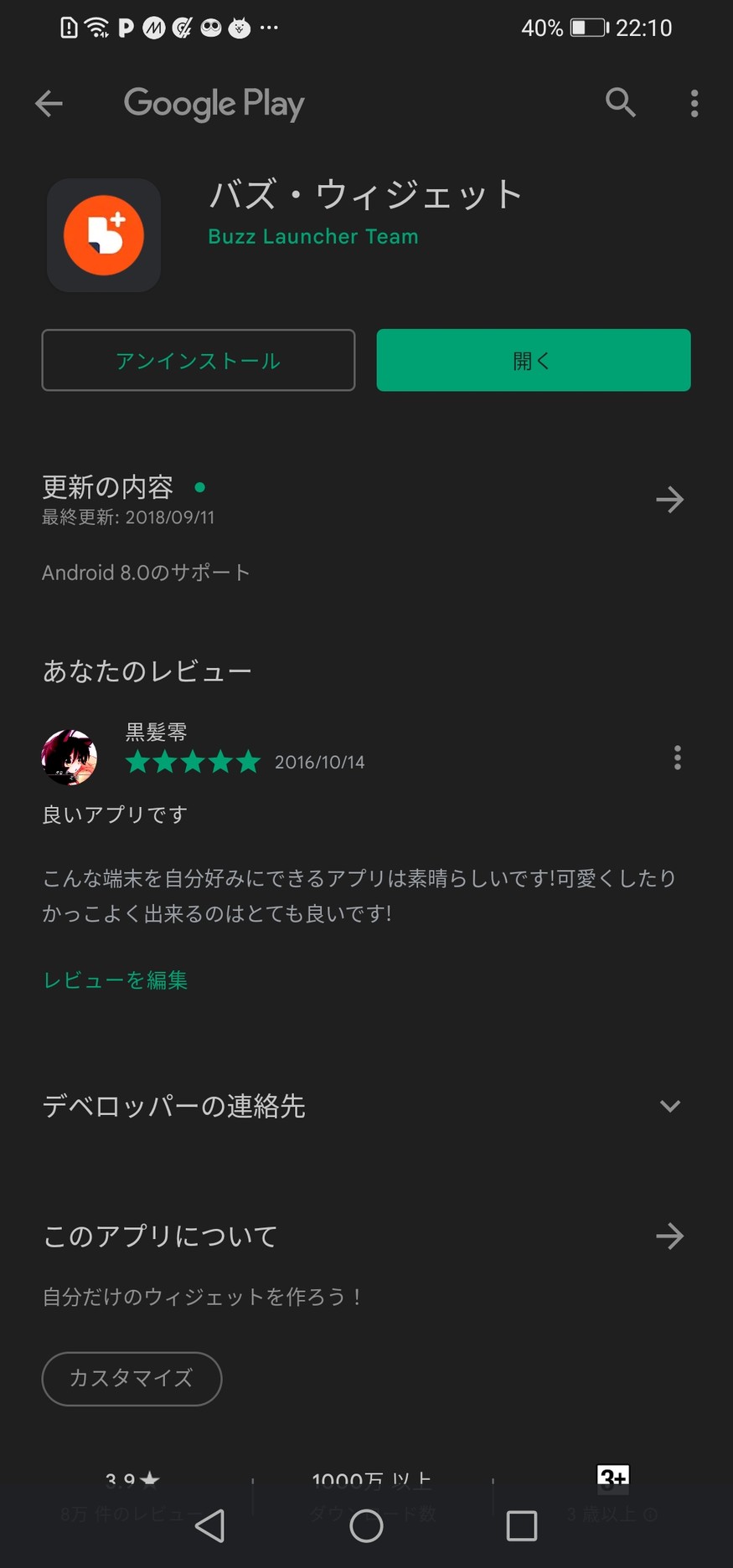Select the カスタマイズ chip

pyautogui.click(x=132, y=1378)
